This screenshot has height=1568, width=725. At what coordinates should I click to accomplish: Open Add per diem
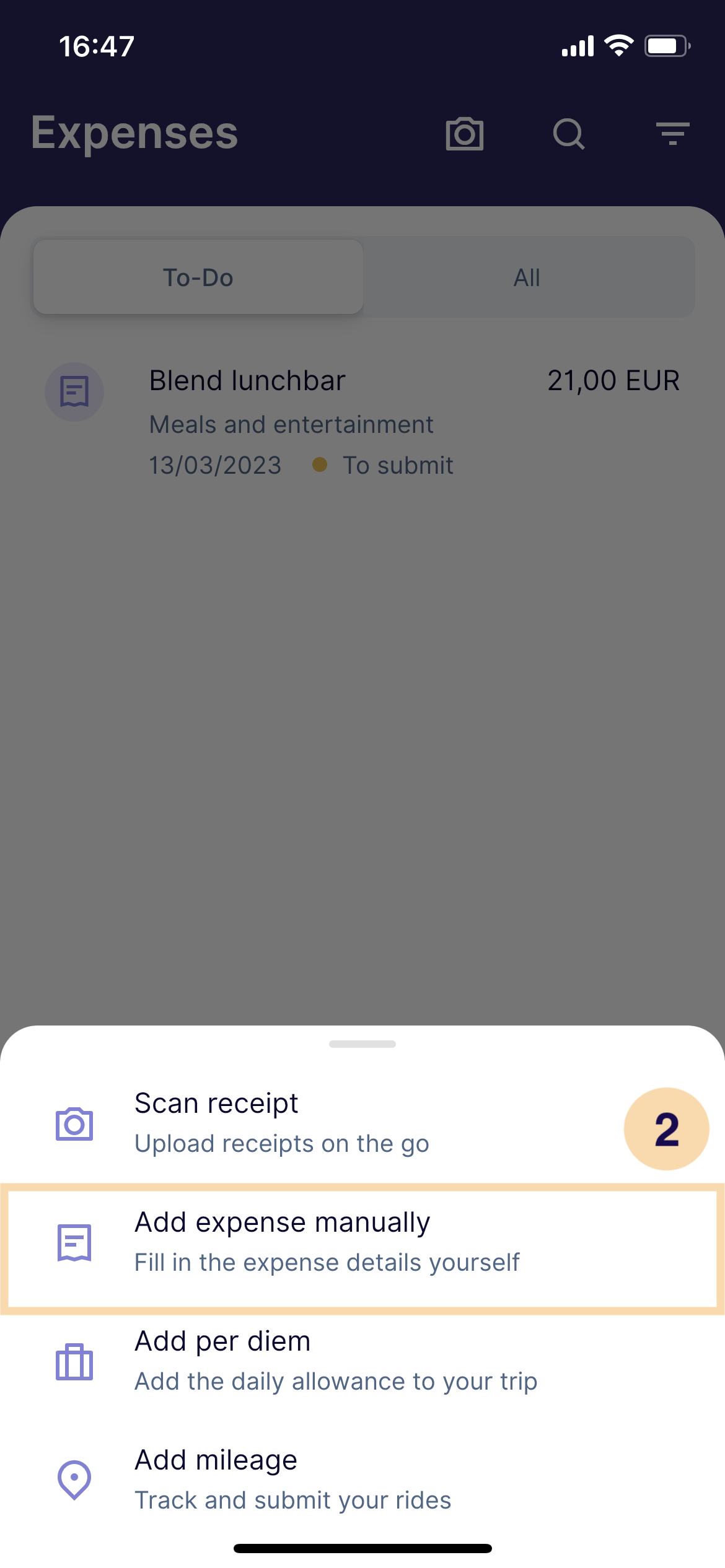362,1361
